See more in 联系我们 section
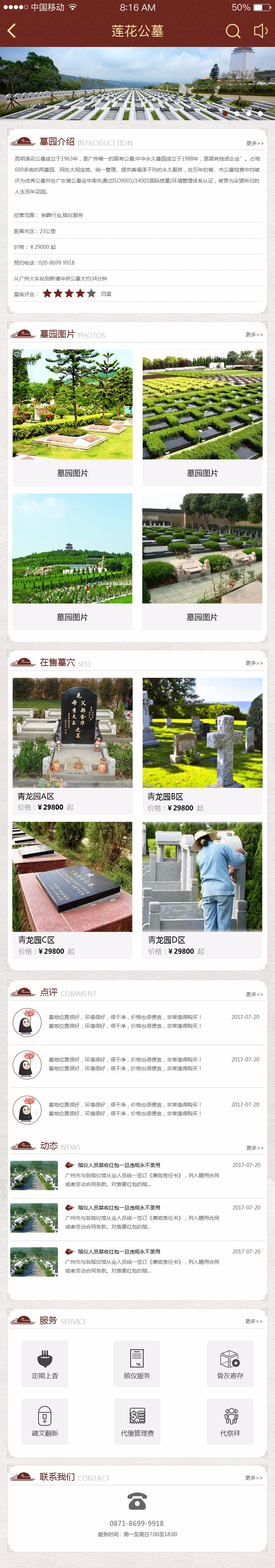 (254, 1477)
